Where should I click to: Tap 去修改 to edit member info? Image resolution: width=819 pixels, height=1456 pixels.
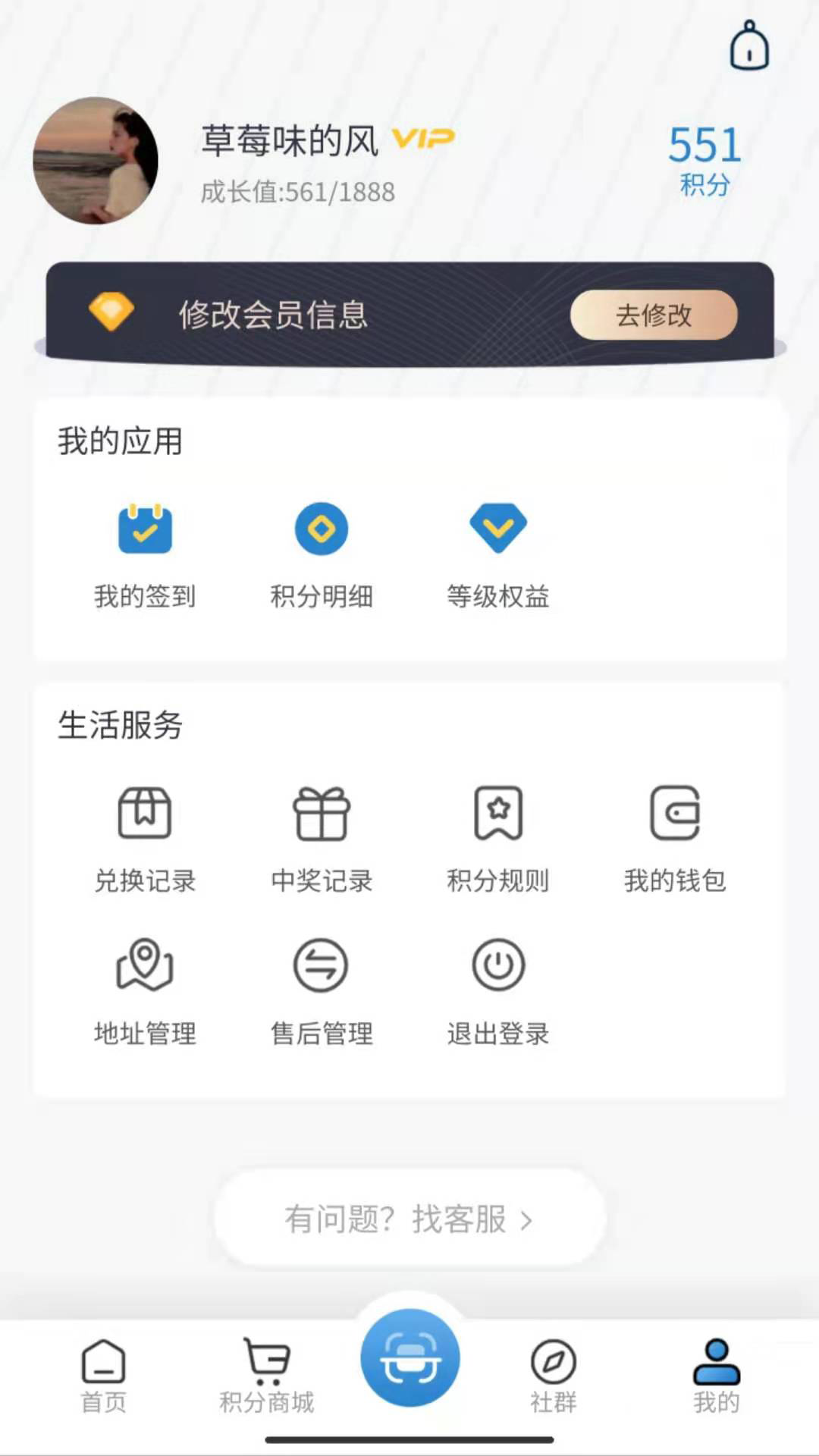point(653,315)
